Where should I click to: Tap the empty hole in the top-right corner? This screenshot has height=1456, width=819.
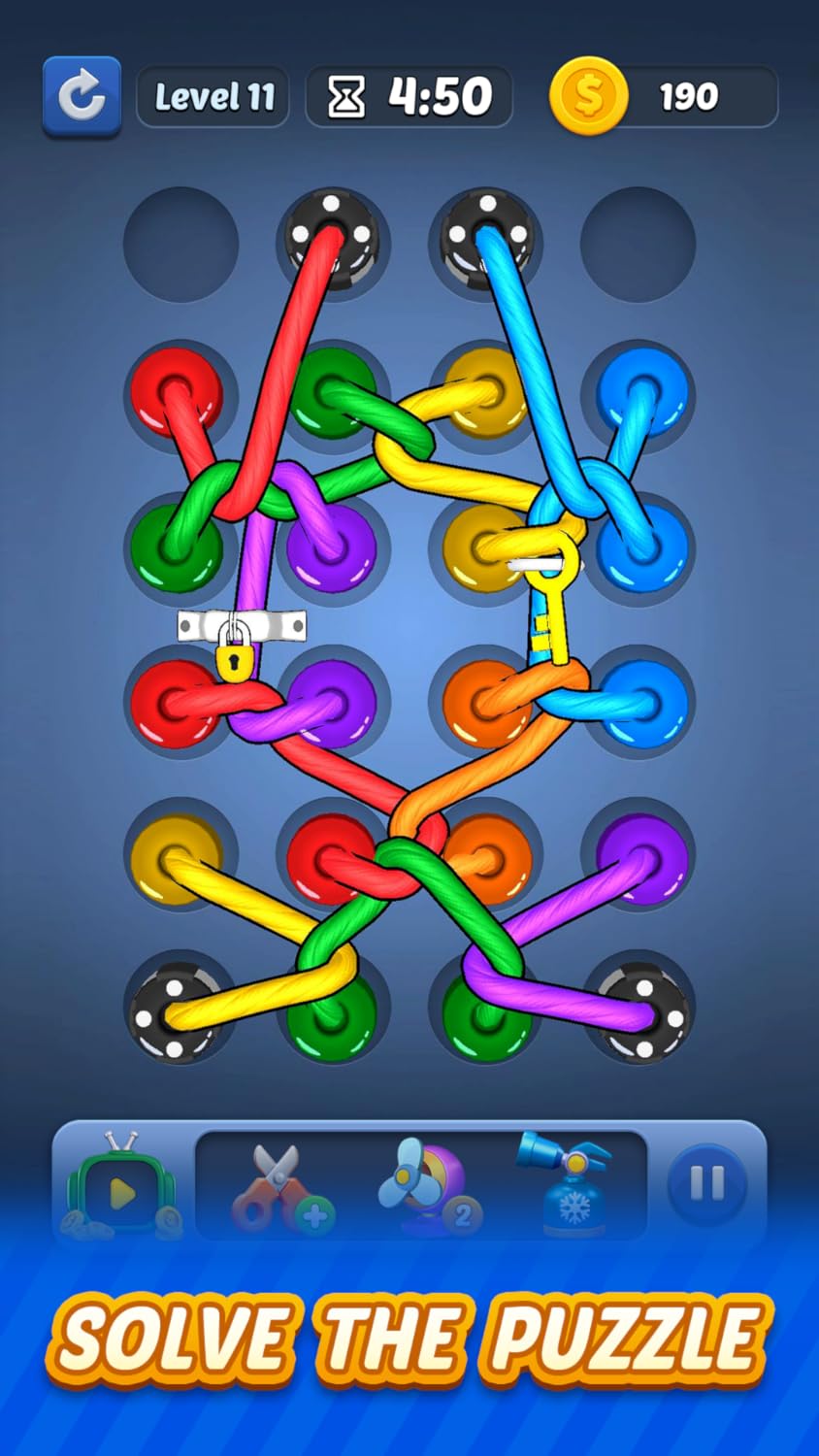[638, 244]
